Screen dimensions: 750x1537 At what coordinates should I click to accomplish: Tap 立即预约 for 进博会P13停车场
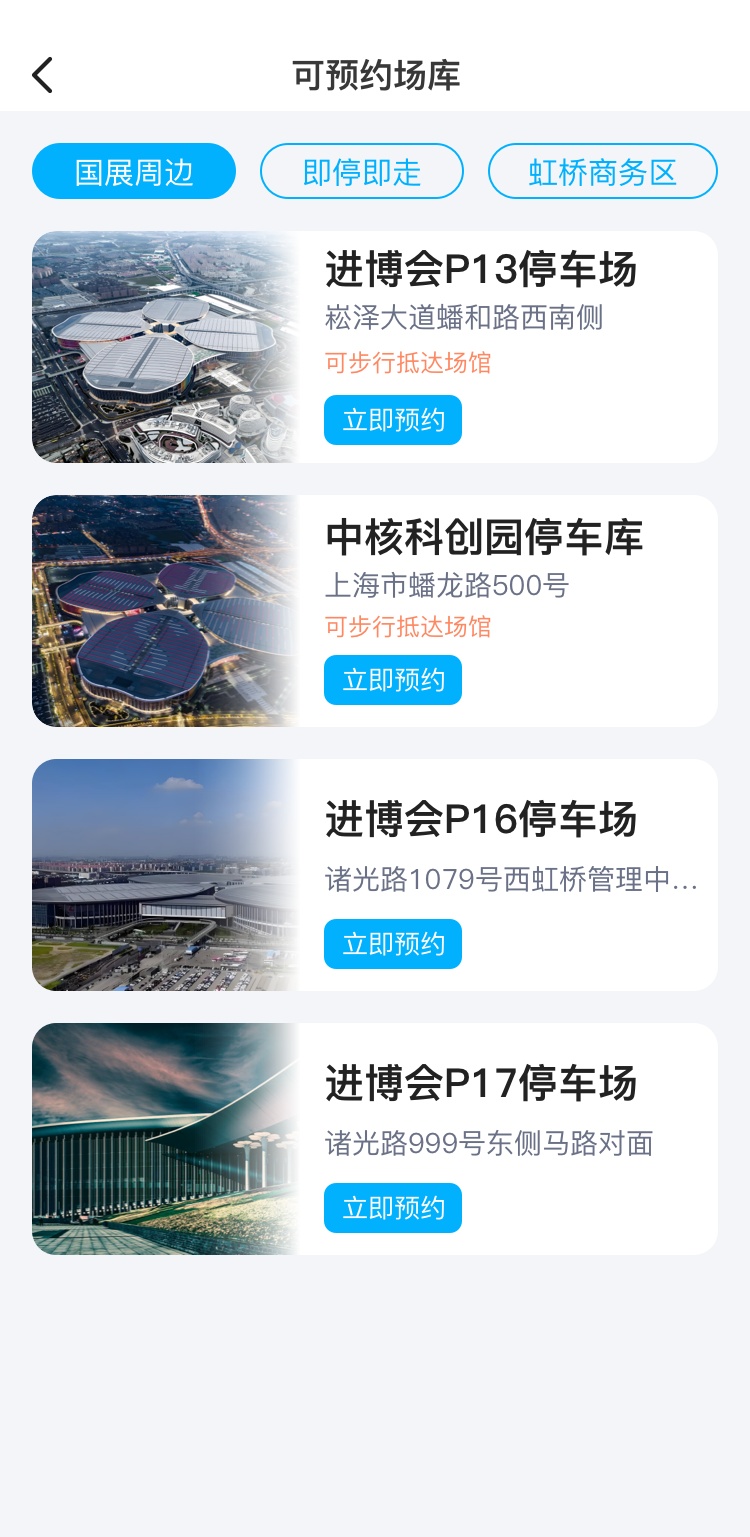click(x=393, y=420)
